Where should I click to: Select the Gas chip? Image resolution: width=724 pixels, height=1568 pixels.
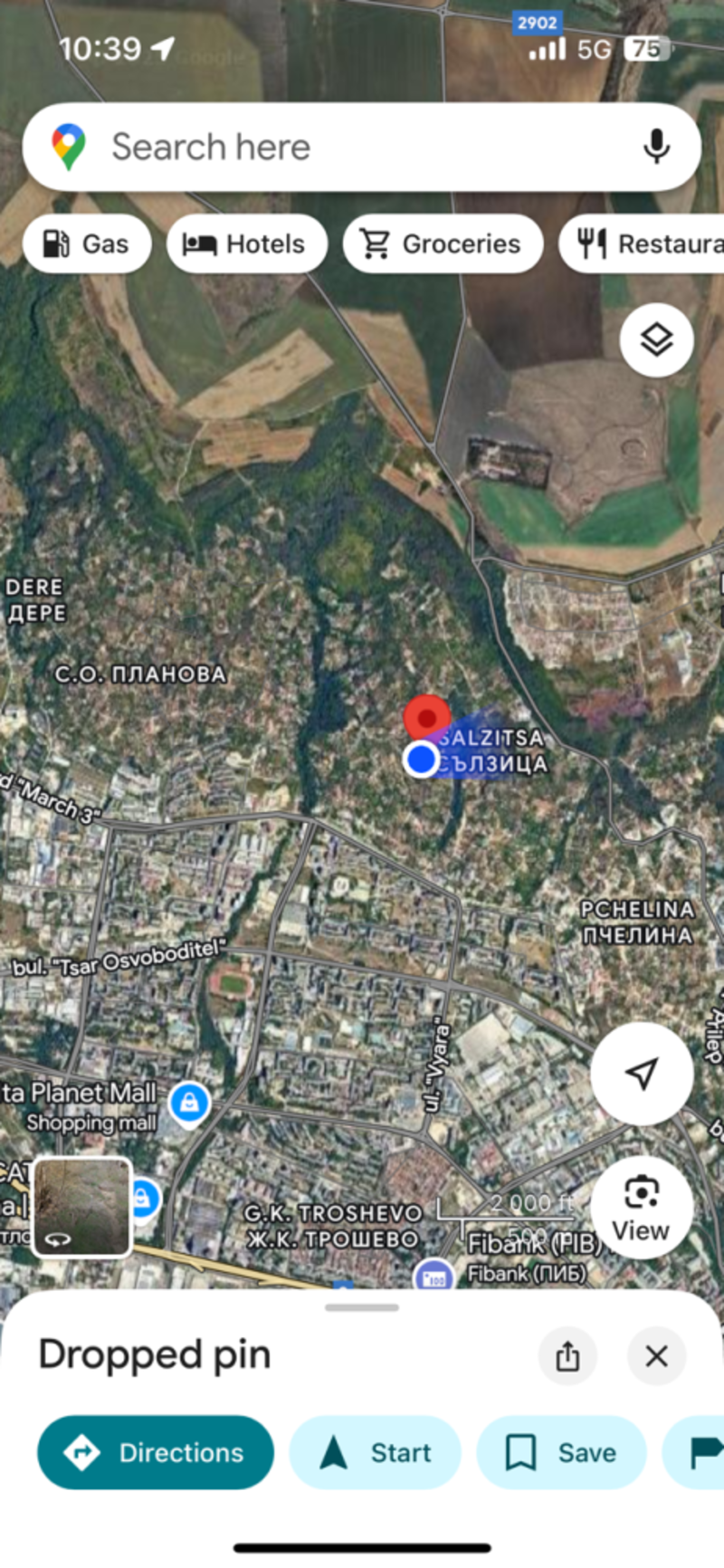[87, 244]
